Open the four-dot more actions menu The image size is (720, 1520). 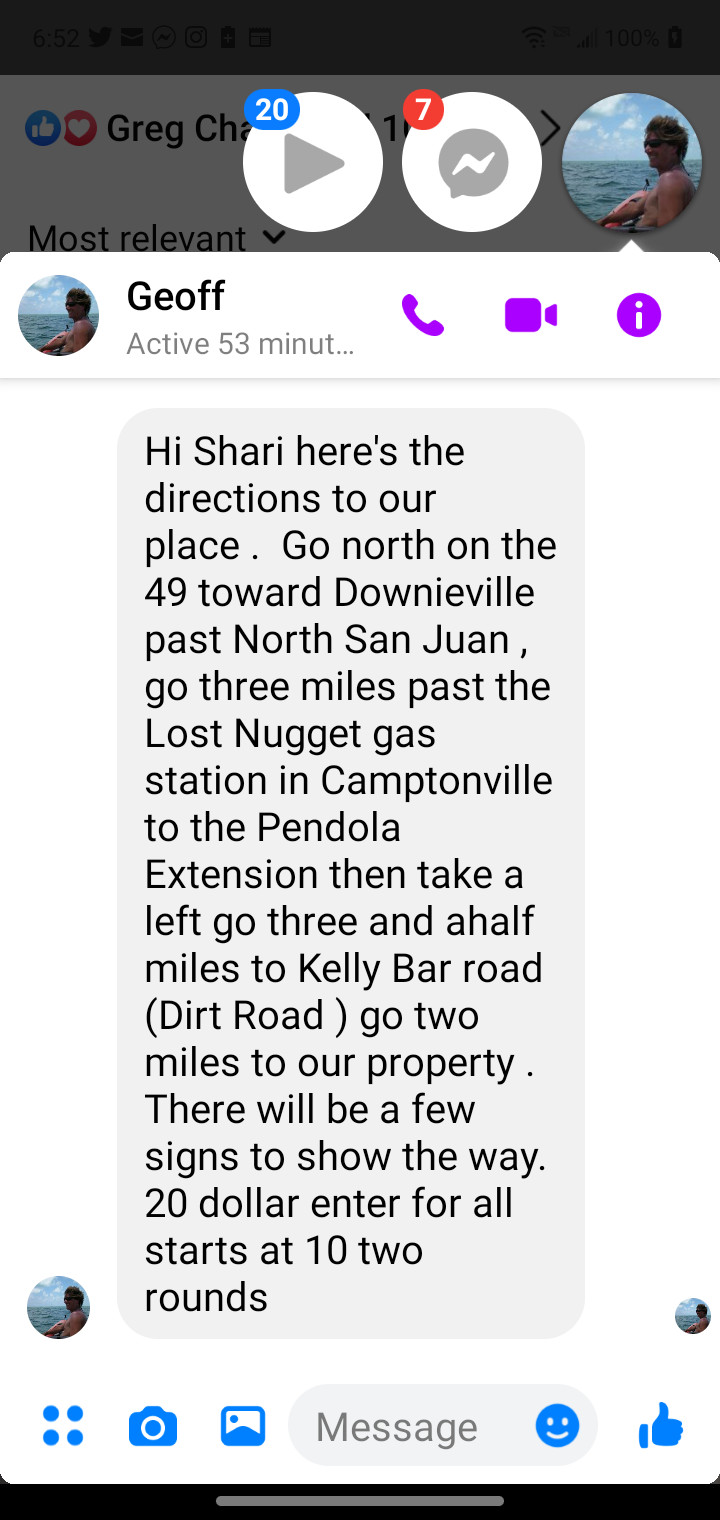63,1426
